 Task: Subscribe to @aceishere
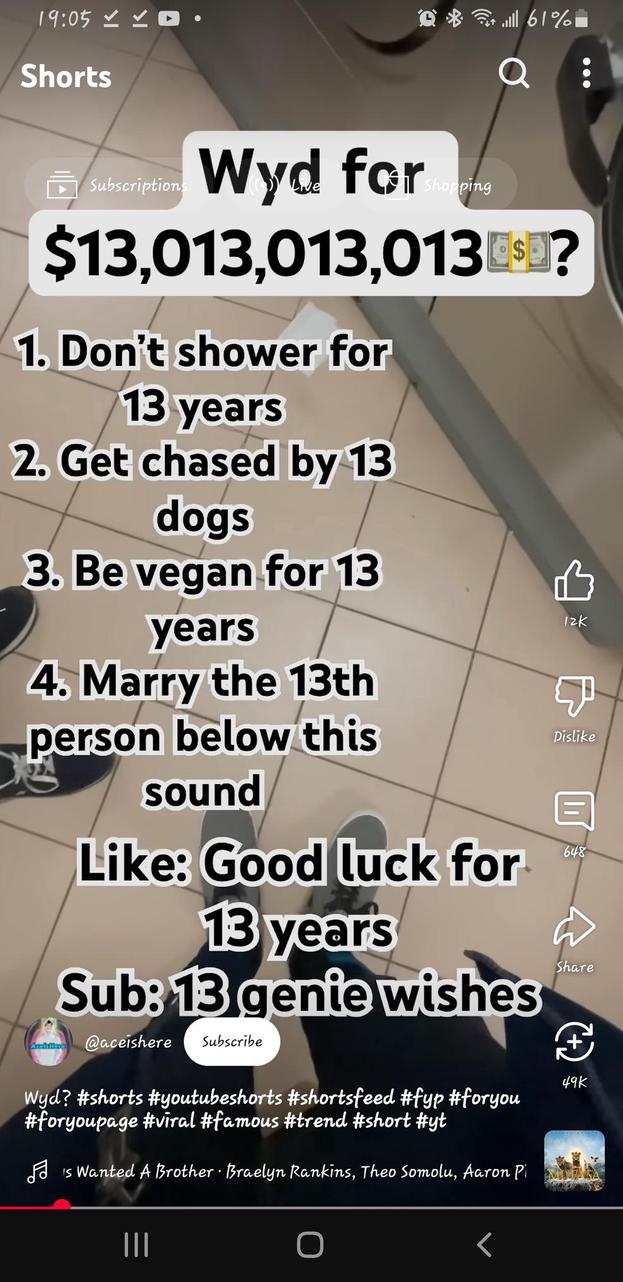point(232,1041)
